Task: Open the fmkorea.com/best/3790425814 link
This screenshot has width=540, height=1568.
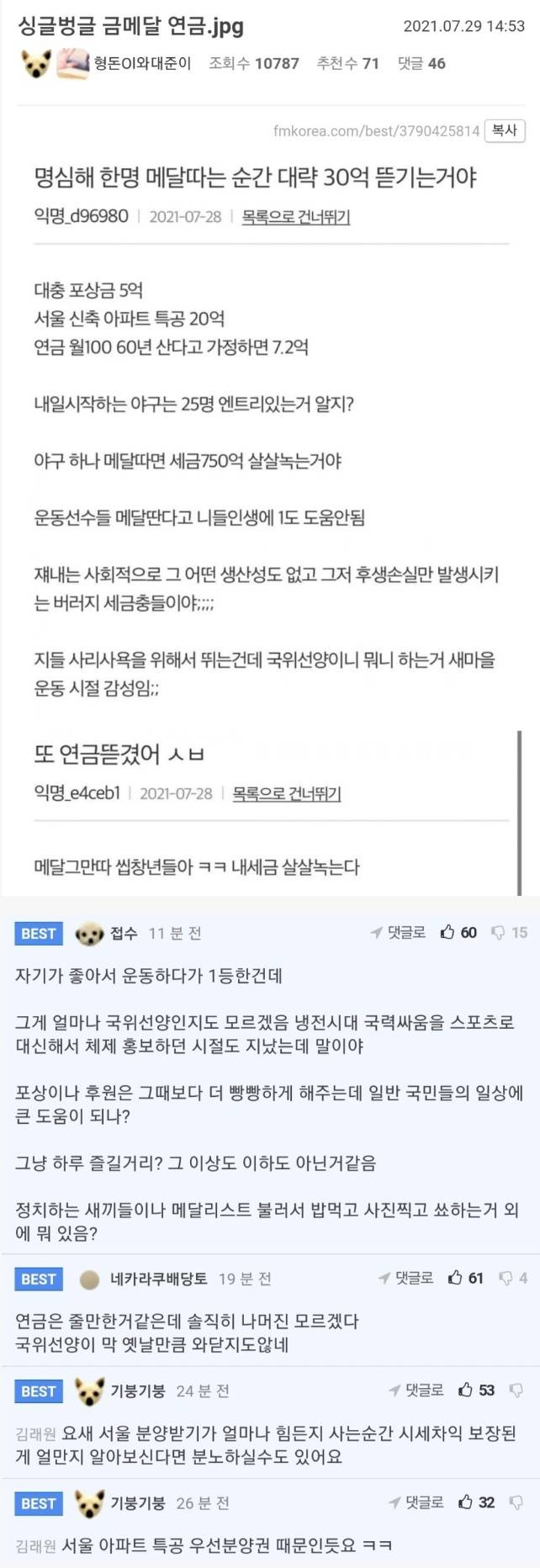Action: click(x=376, y=131)
